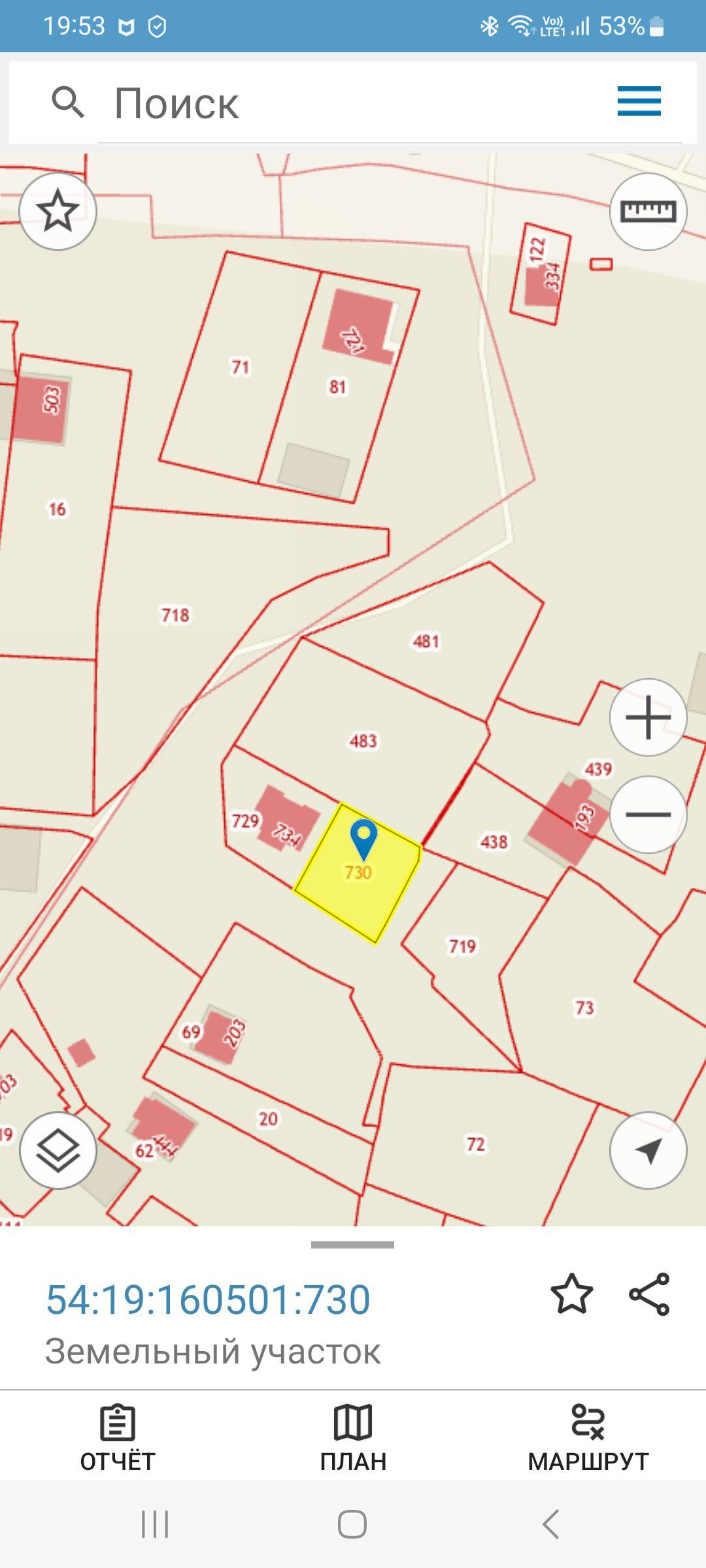
Task: Go to the home screen
Action: point(352,1524)
